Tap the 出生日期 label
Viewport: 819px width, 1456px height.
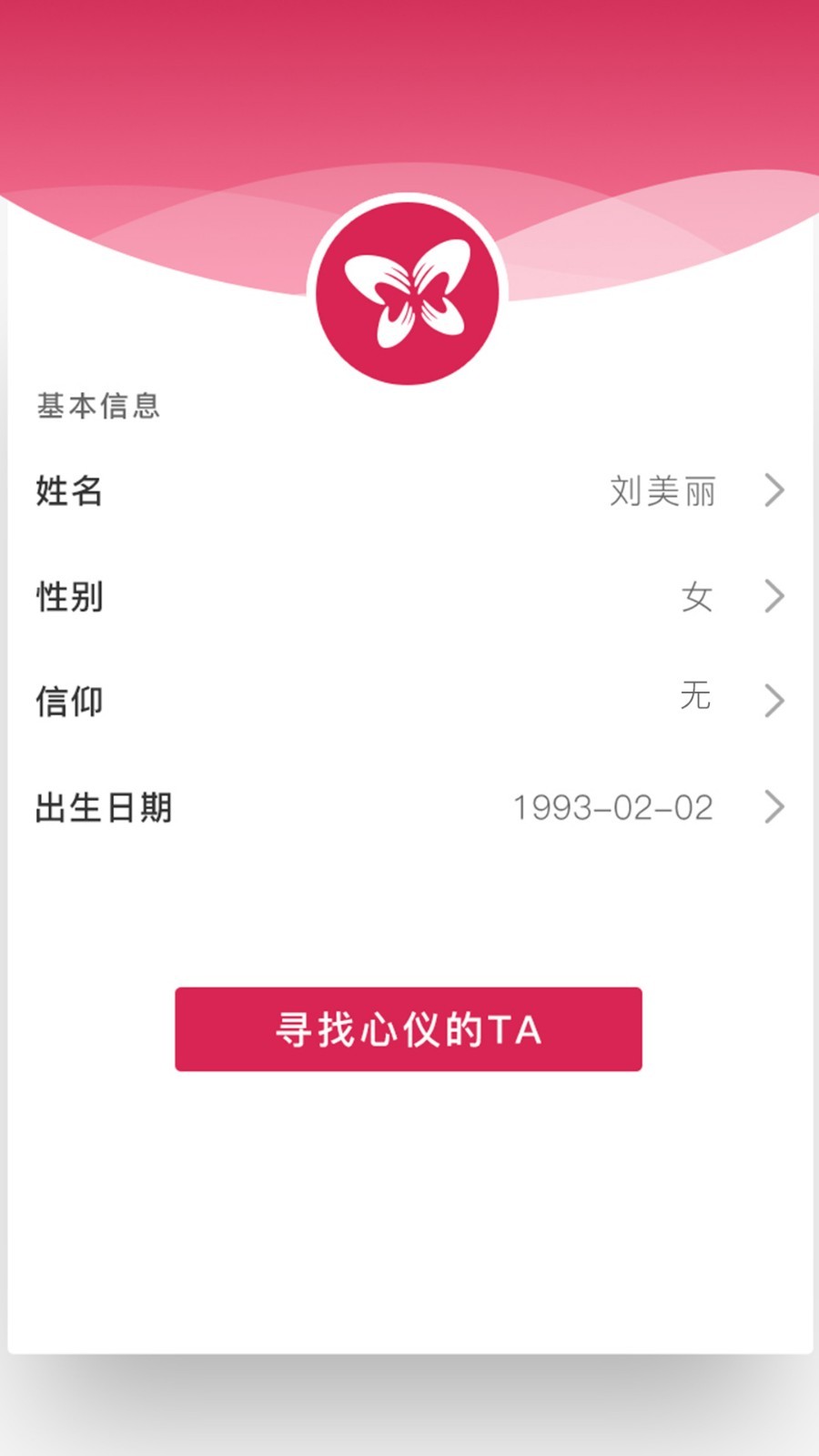(x=103, y=806)
